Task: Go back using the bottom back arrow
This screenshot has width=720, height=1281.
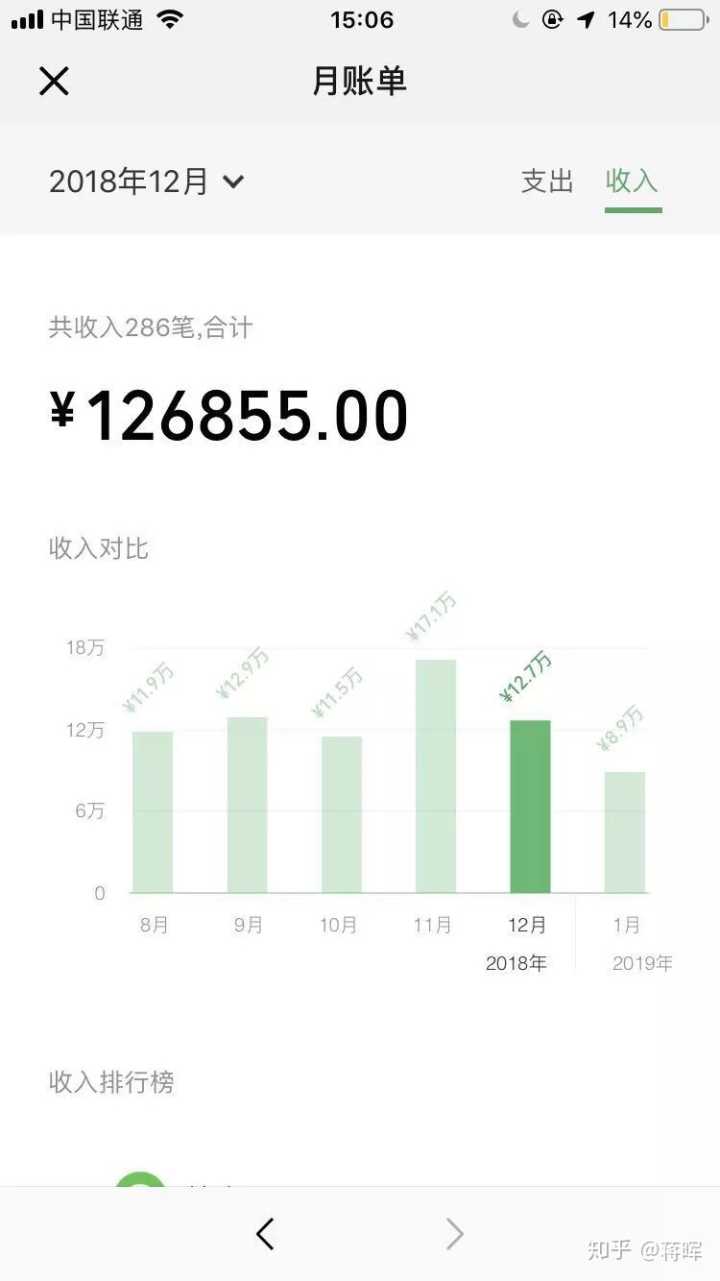Action: coord(265,1235)
